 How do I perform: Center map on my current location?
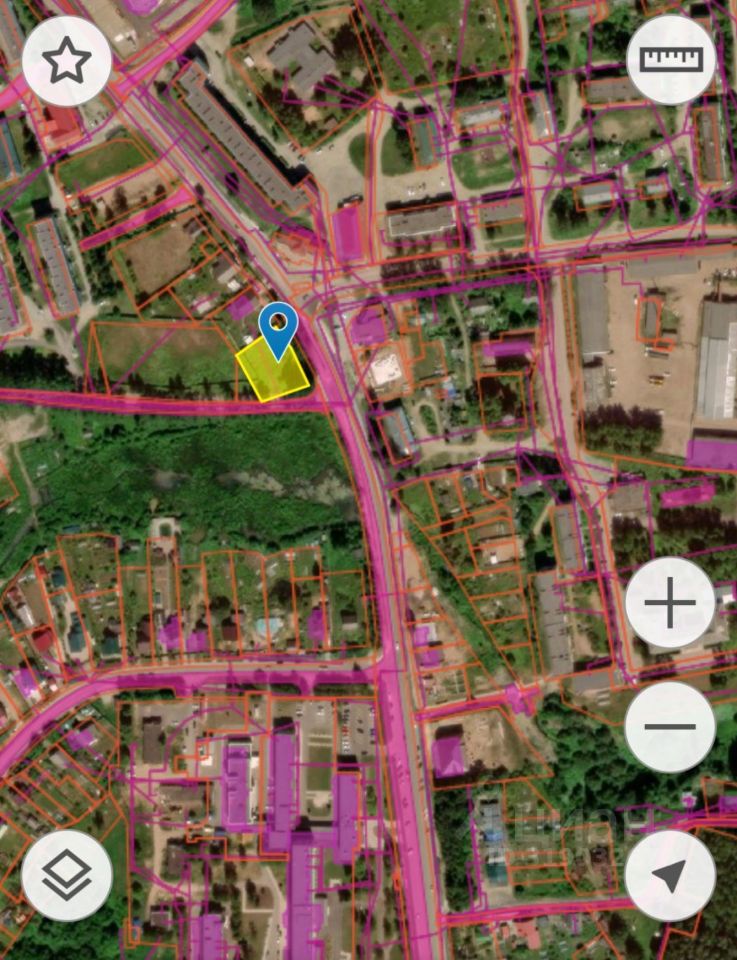pos(670,876)
